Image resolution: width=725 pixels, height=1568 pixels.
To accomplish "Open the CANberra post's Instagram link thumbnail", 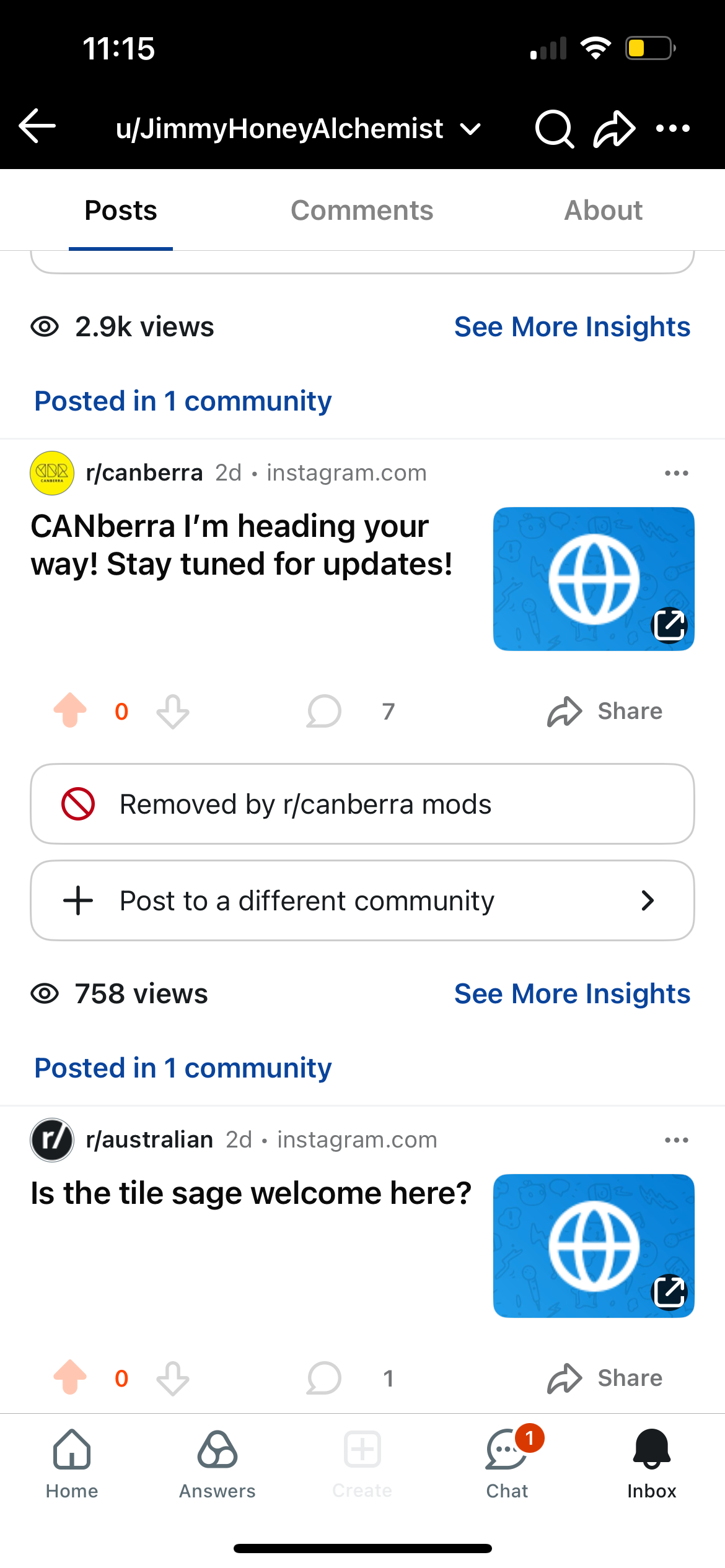I will tap(593, 578).
